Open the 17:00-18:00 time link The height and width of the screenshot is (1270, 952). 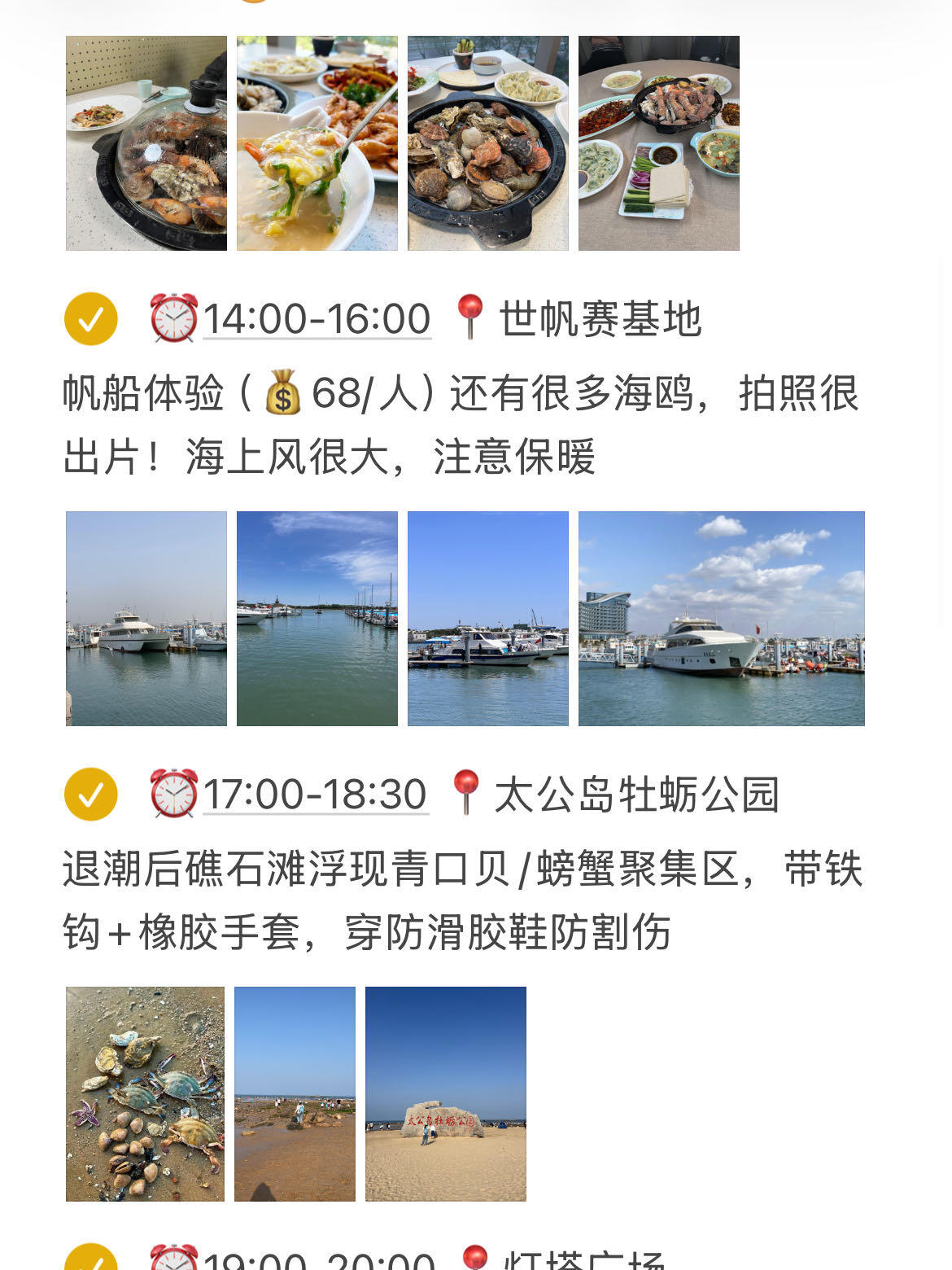pyautogui.click(x=315, y=794)
